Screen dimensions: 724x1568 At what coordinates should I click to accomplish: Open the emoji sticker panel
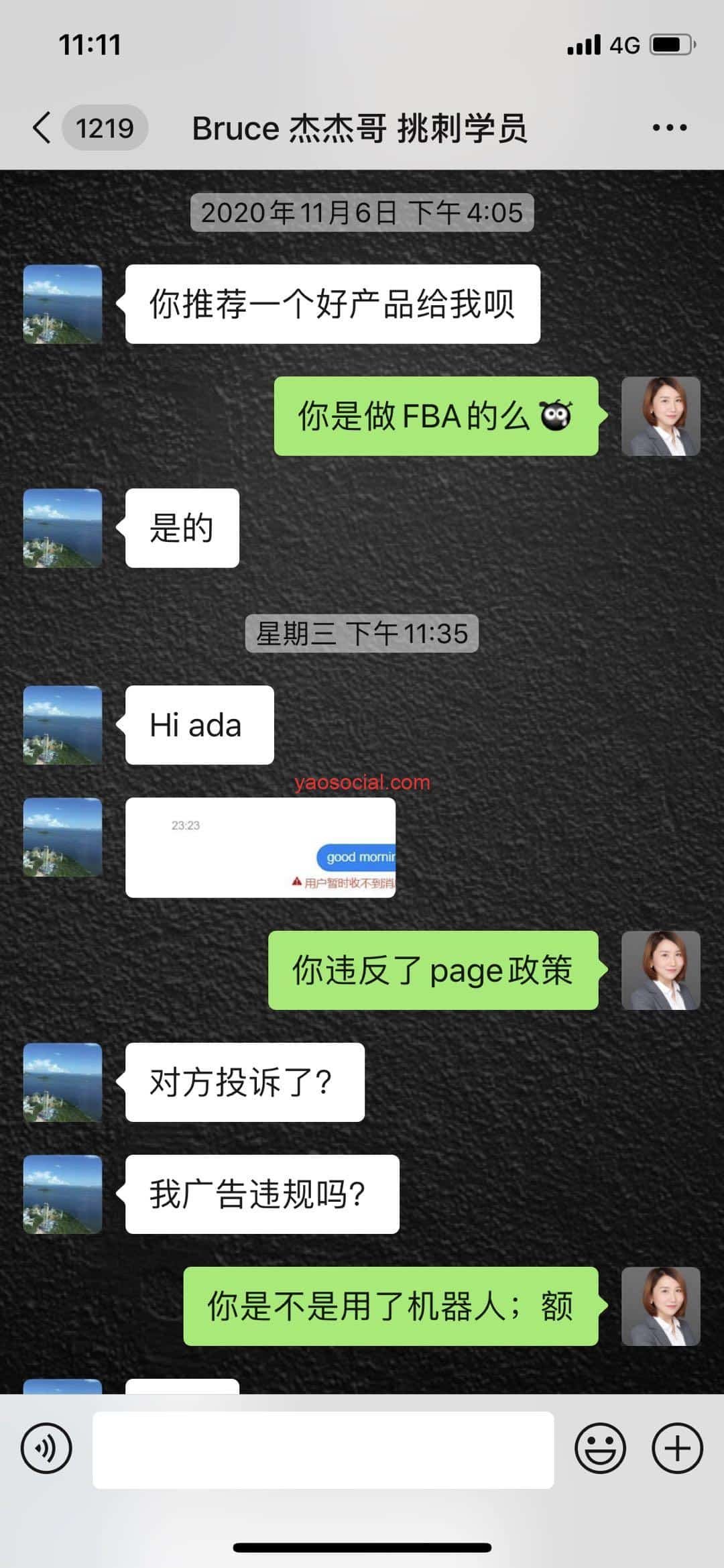pyautogui.click(x=599, y=1449)
